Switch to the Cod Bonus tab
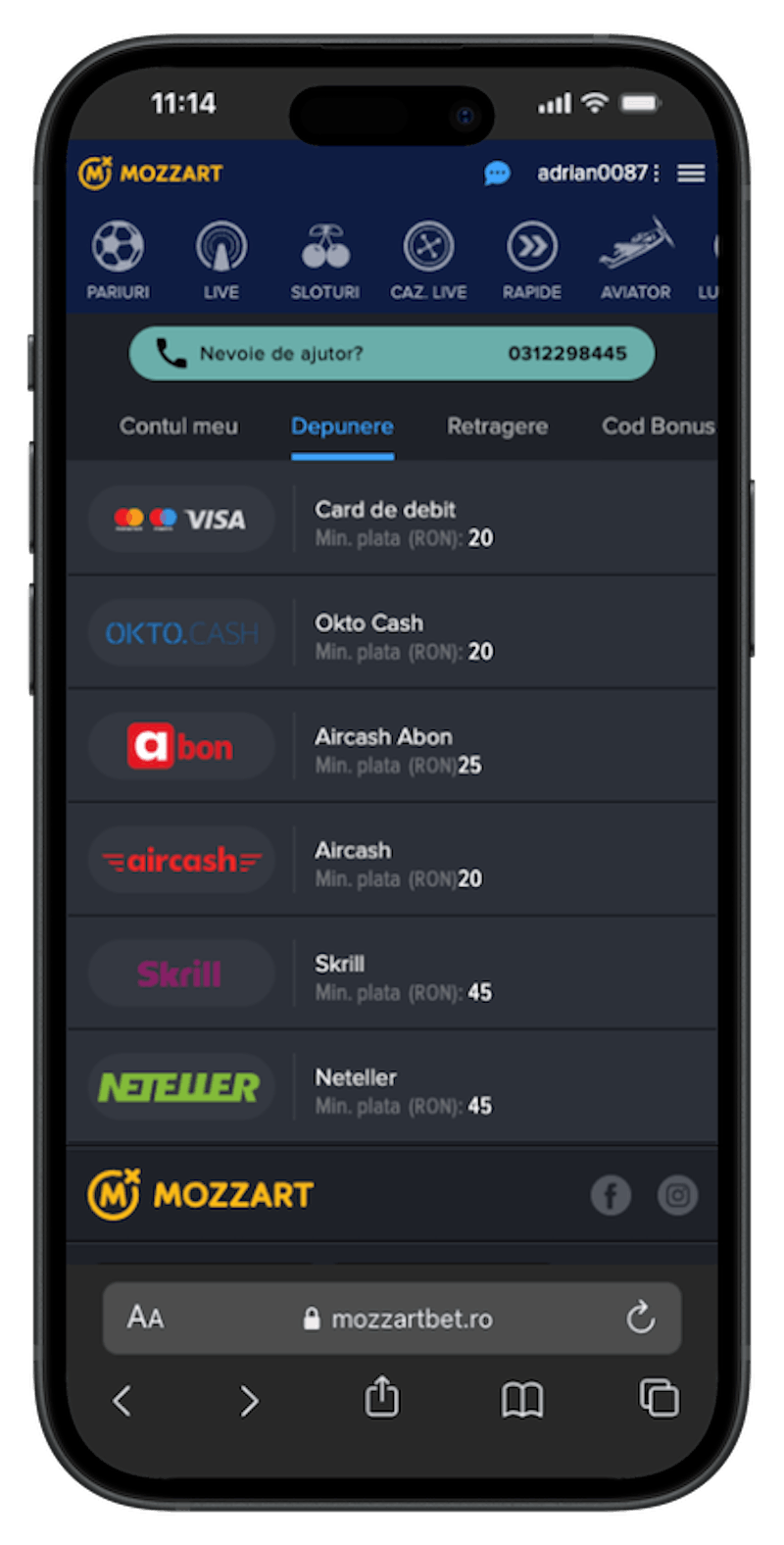This screenshot has height=1545, width=784. 658,426
